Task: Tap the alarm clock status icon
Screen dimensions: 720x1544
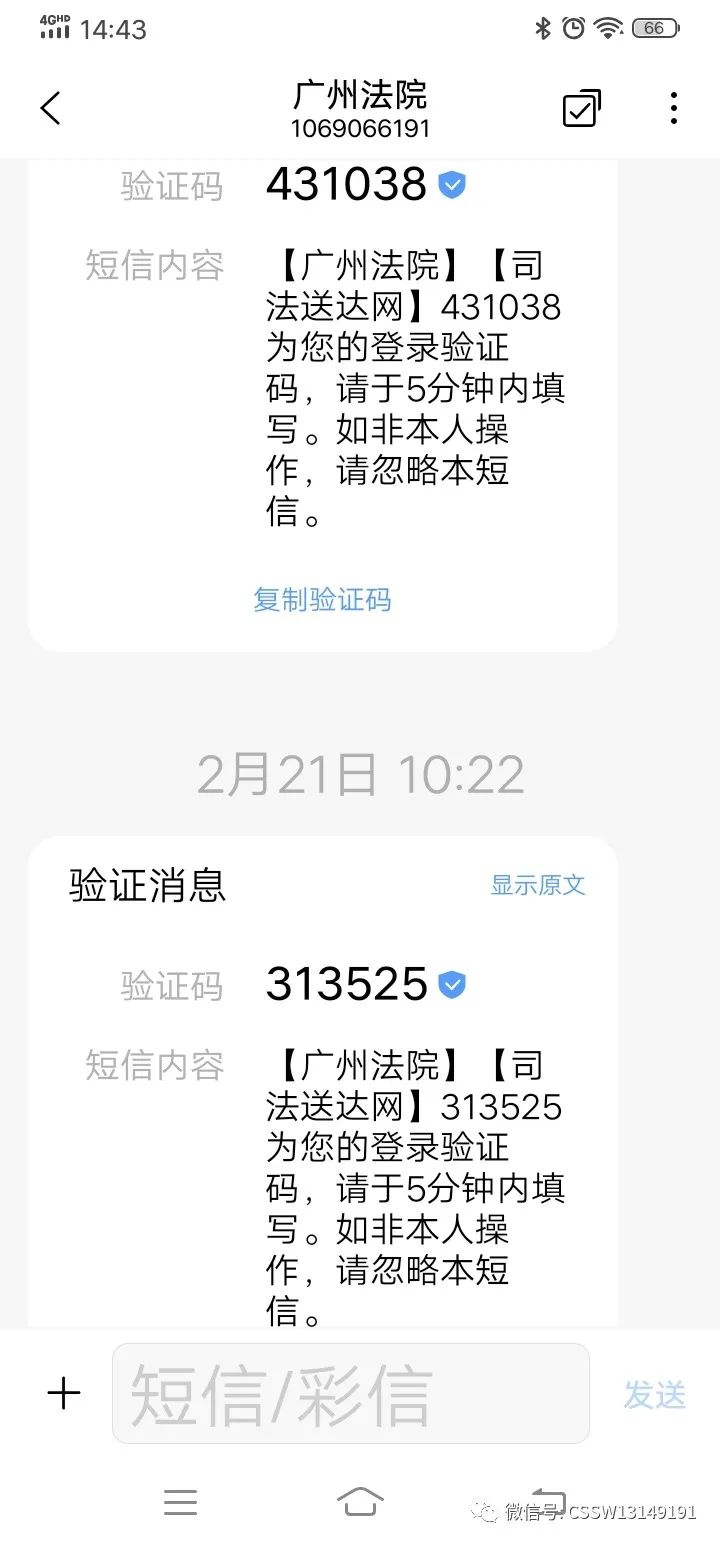Action: pos(570,28)
